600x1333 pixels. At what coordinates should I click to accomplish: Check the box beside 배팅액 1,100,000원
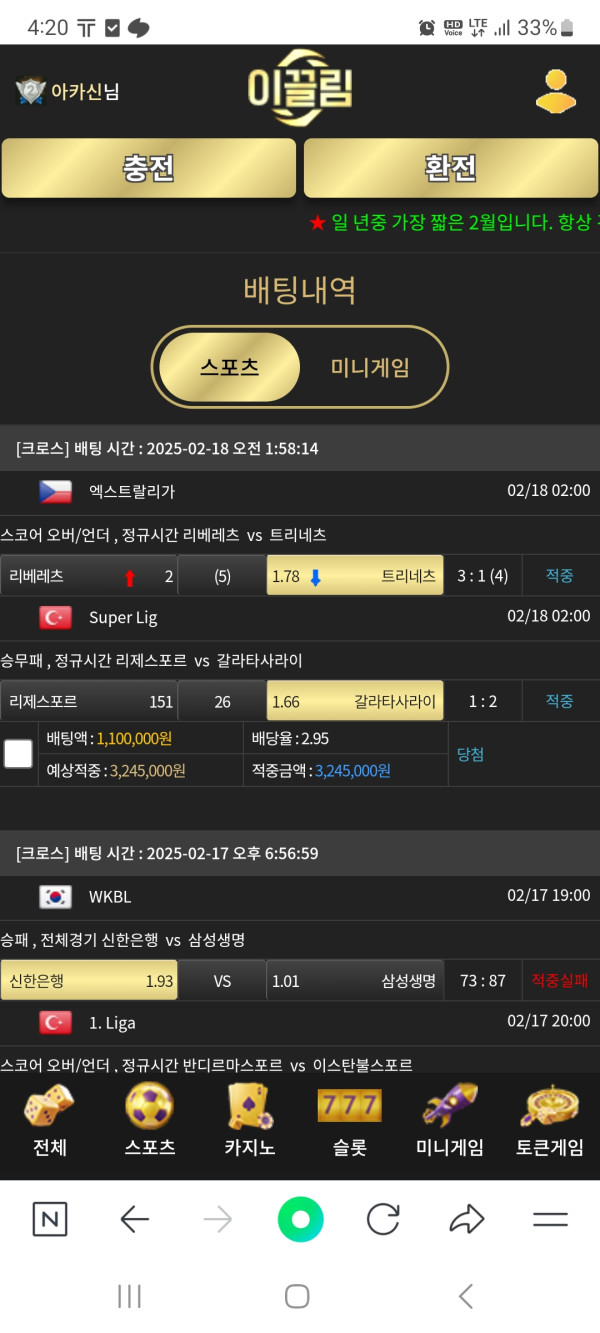point(18,754)
